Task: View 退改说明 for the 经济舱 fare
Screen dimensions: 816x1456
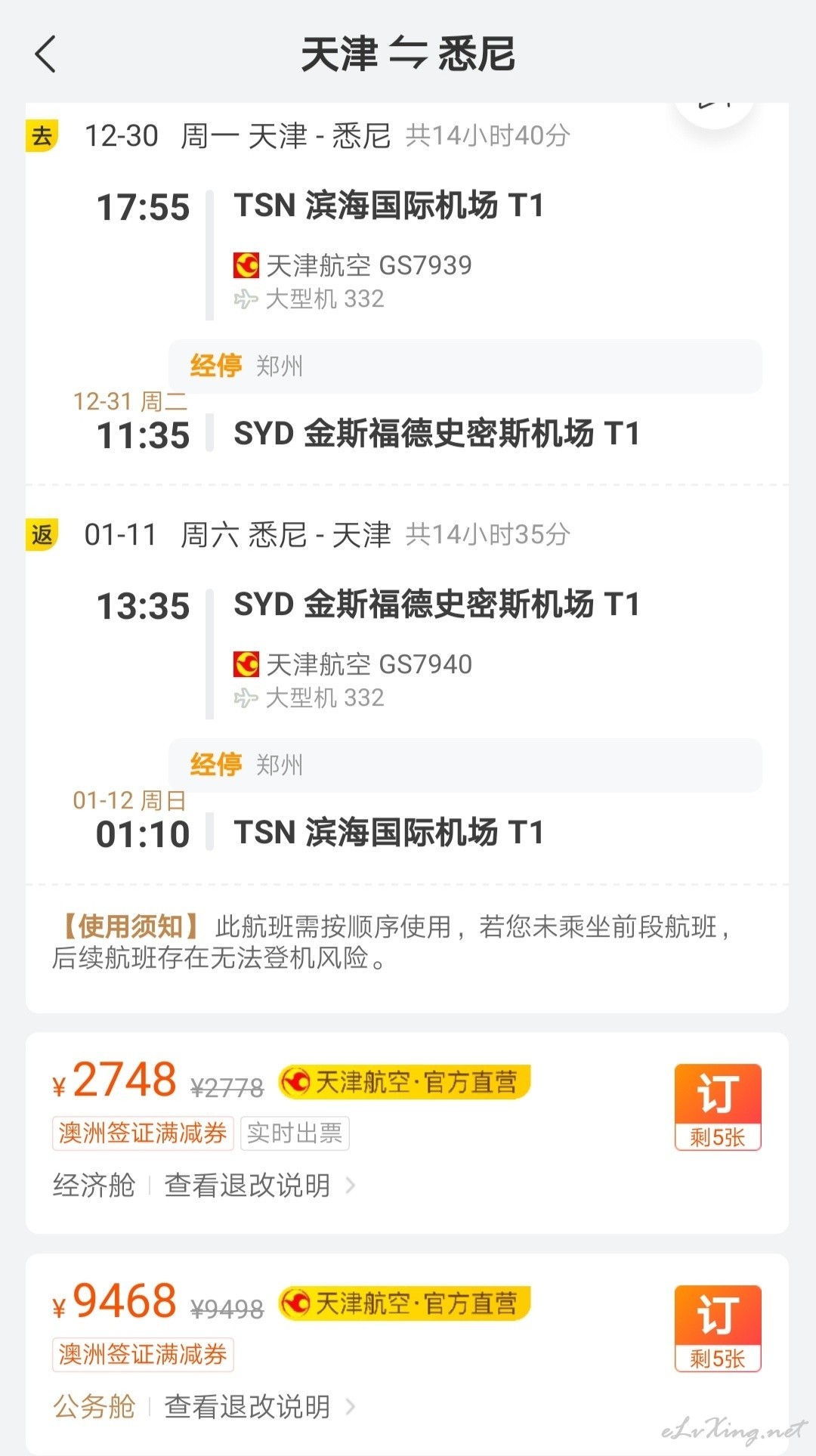Action: click(259, 1186)
